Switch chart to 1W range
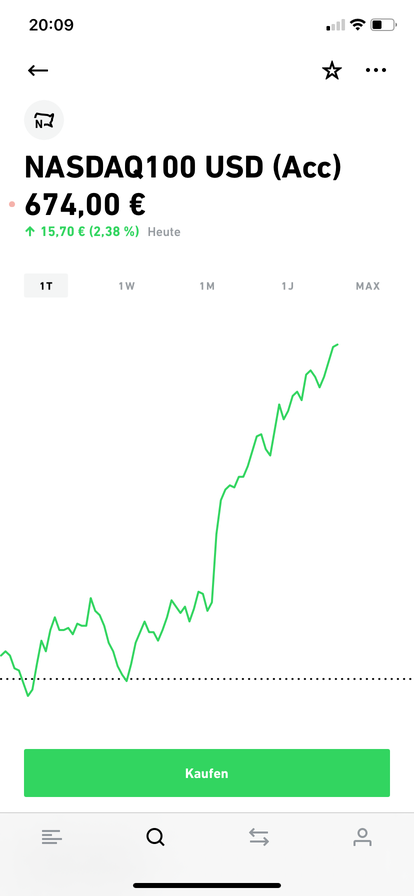414x896 pixels. [x=126, y=286]
